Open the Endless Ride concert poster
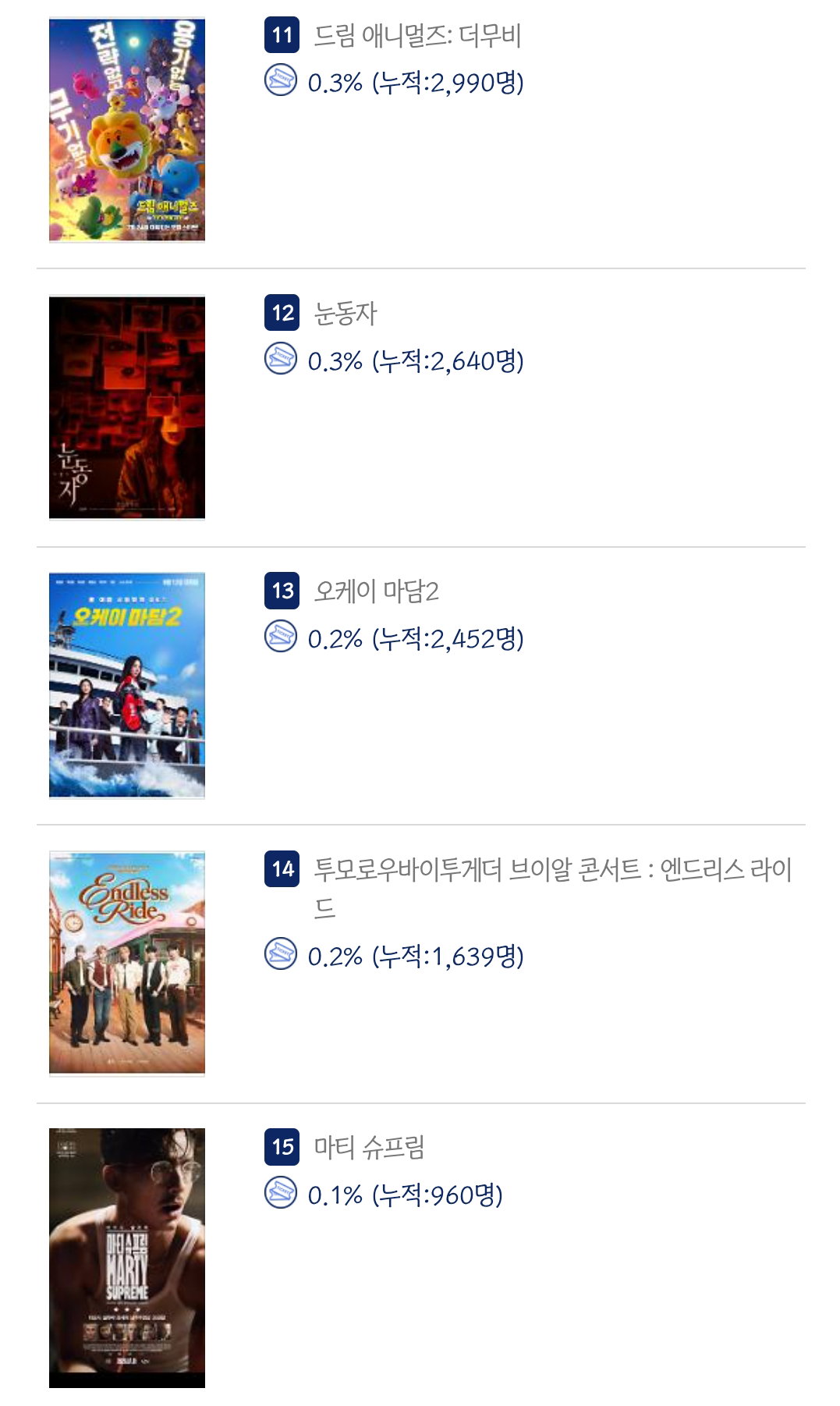Image resolution: width=840 pixels, height=1406 pixels. click(127, 964)
